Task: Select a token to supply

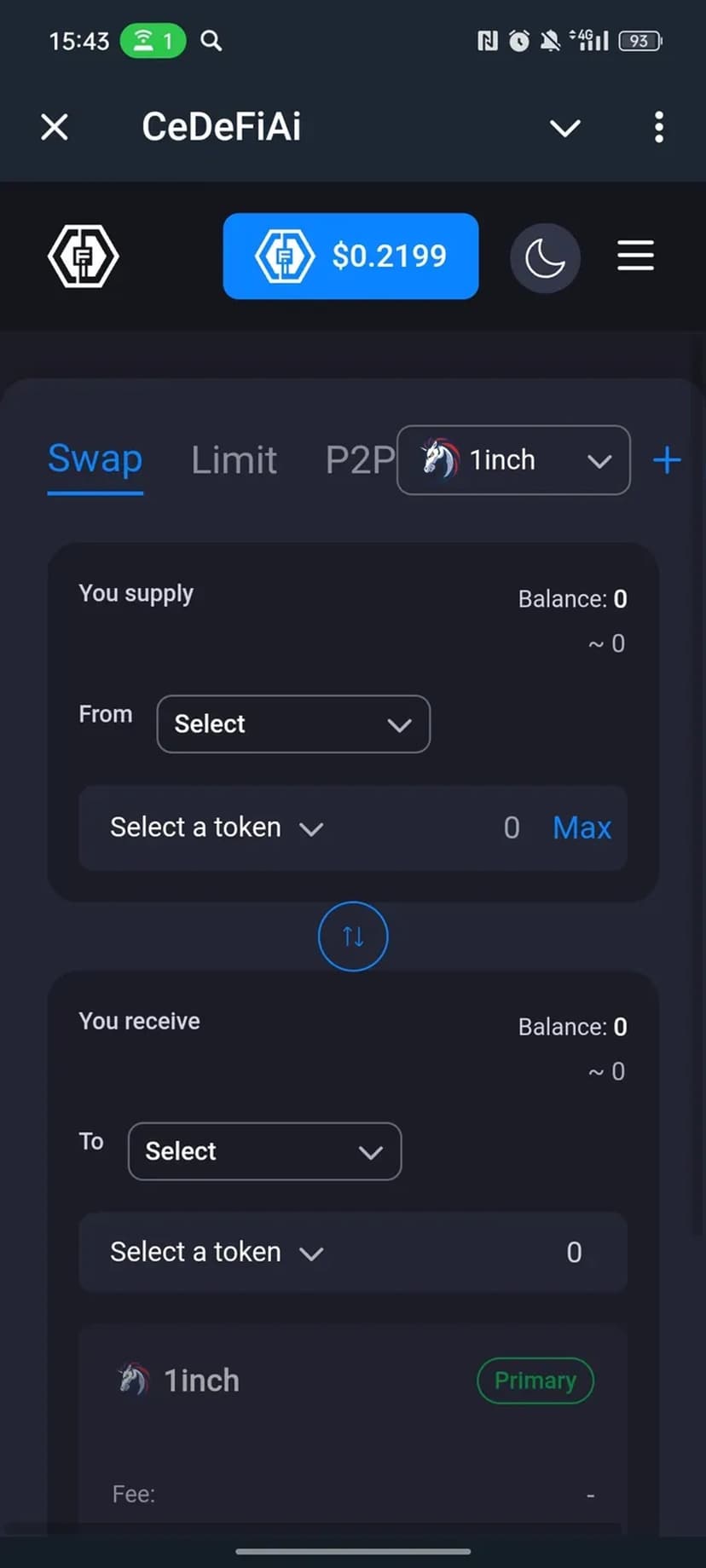Action: tap(217, 827)
